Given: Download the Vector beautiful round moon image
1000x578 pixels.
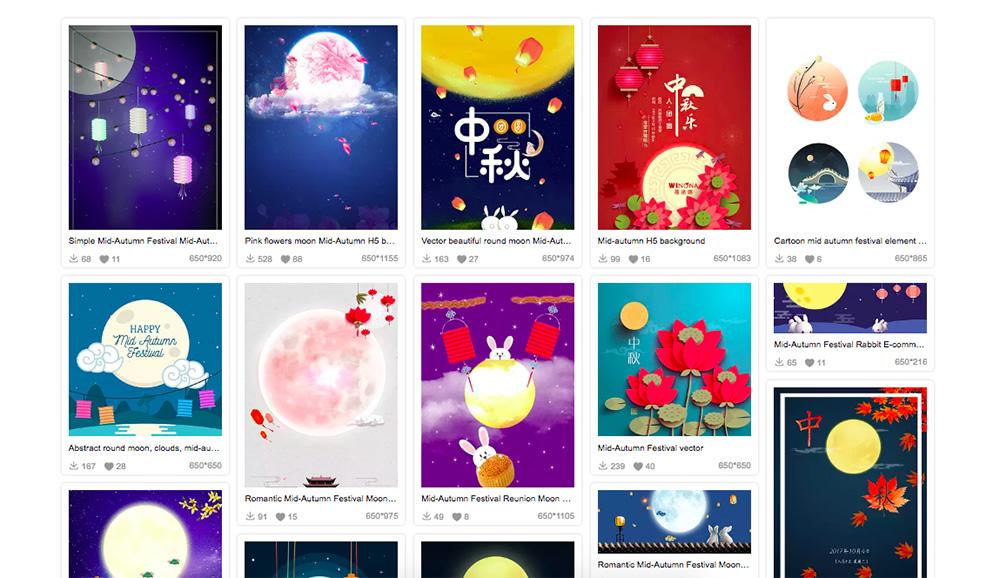Looking at the screenshot, I should (427, 259).
